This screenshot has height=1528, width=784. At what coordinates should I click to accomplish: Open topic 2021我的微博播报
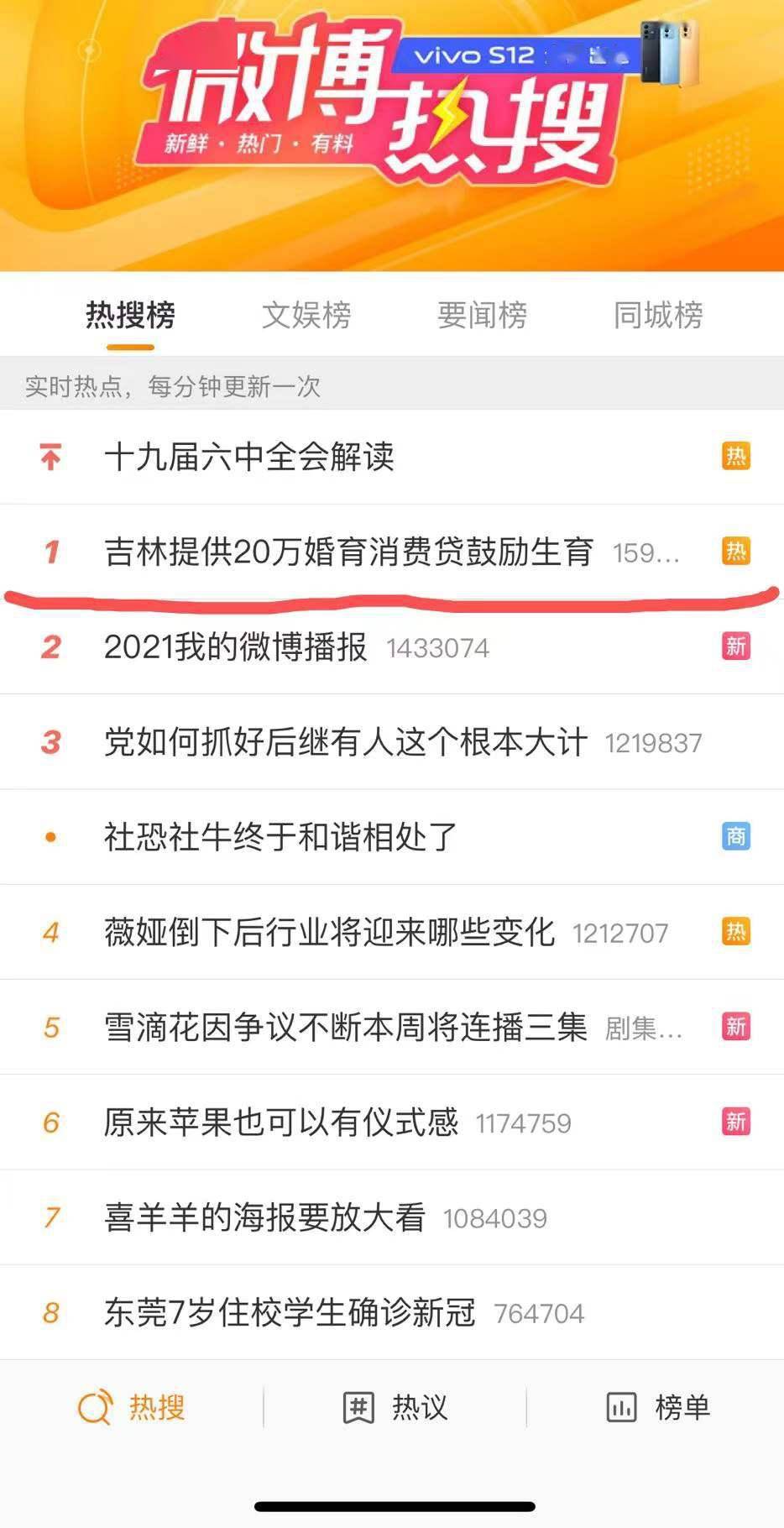(236, 647)
